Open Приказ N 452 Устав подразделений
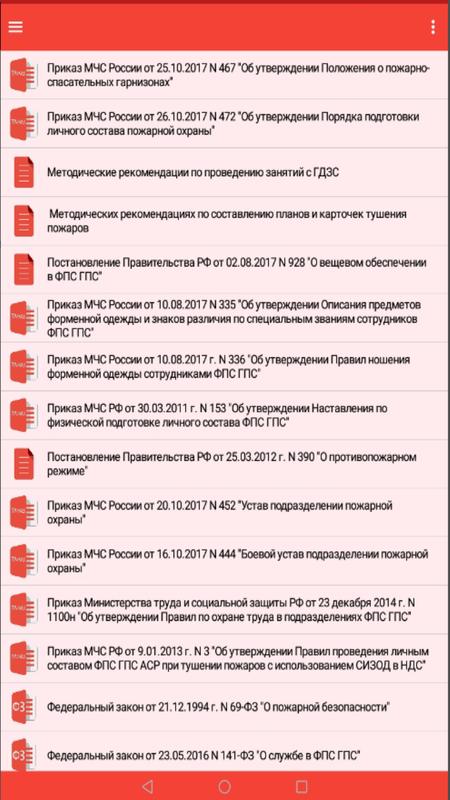The height and width of the screenshot is (800, 450). (225, 512)
